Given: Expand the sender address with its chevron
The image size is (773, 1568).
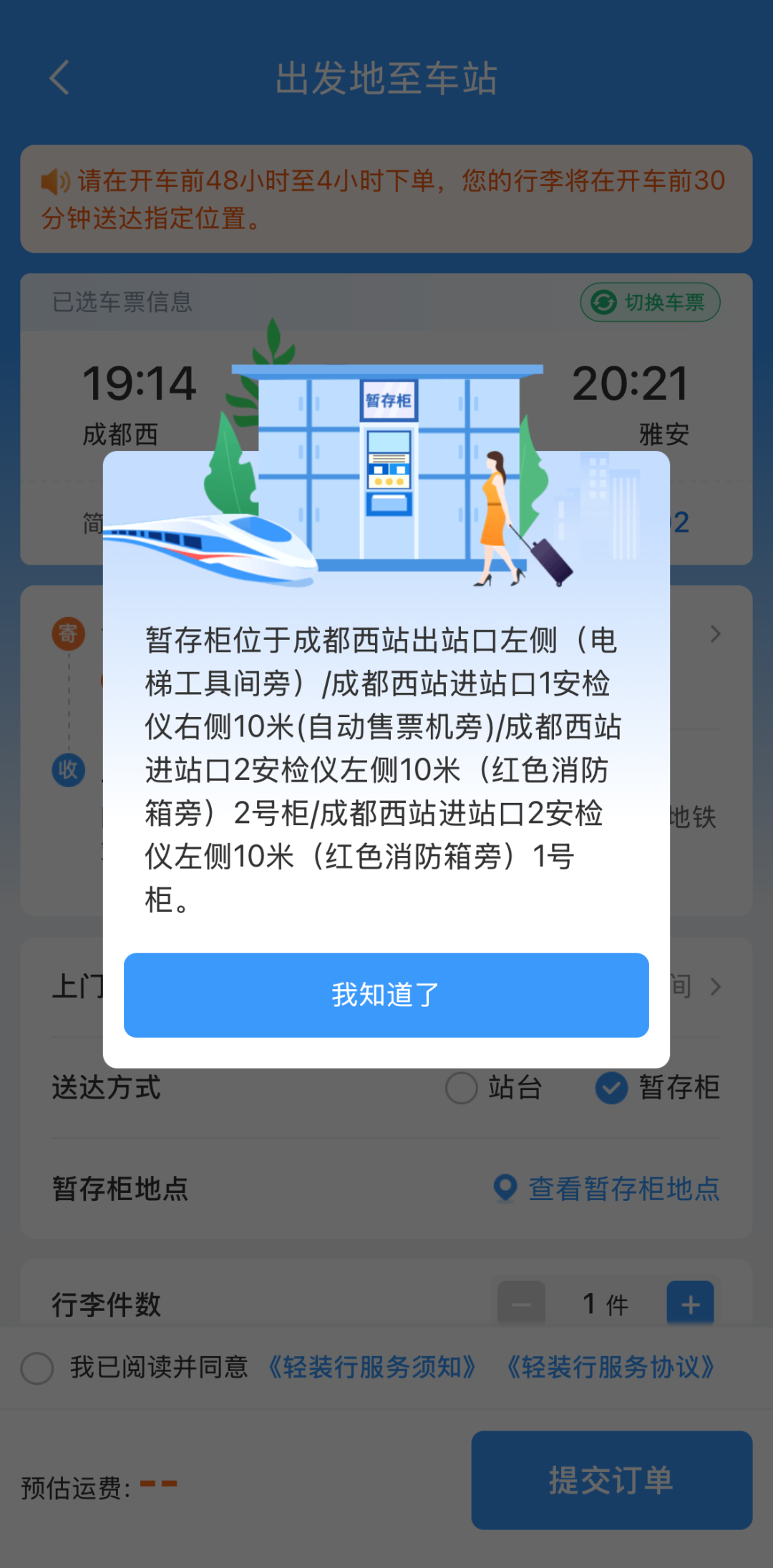Looking at the screenshot, I should 716,634.
